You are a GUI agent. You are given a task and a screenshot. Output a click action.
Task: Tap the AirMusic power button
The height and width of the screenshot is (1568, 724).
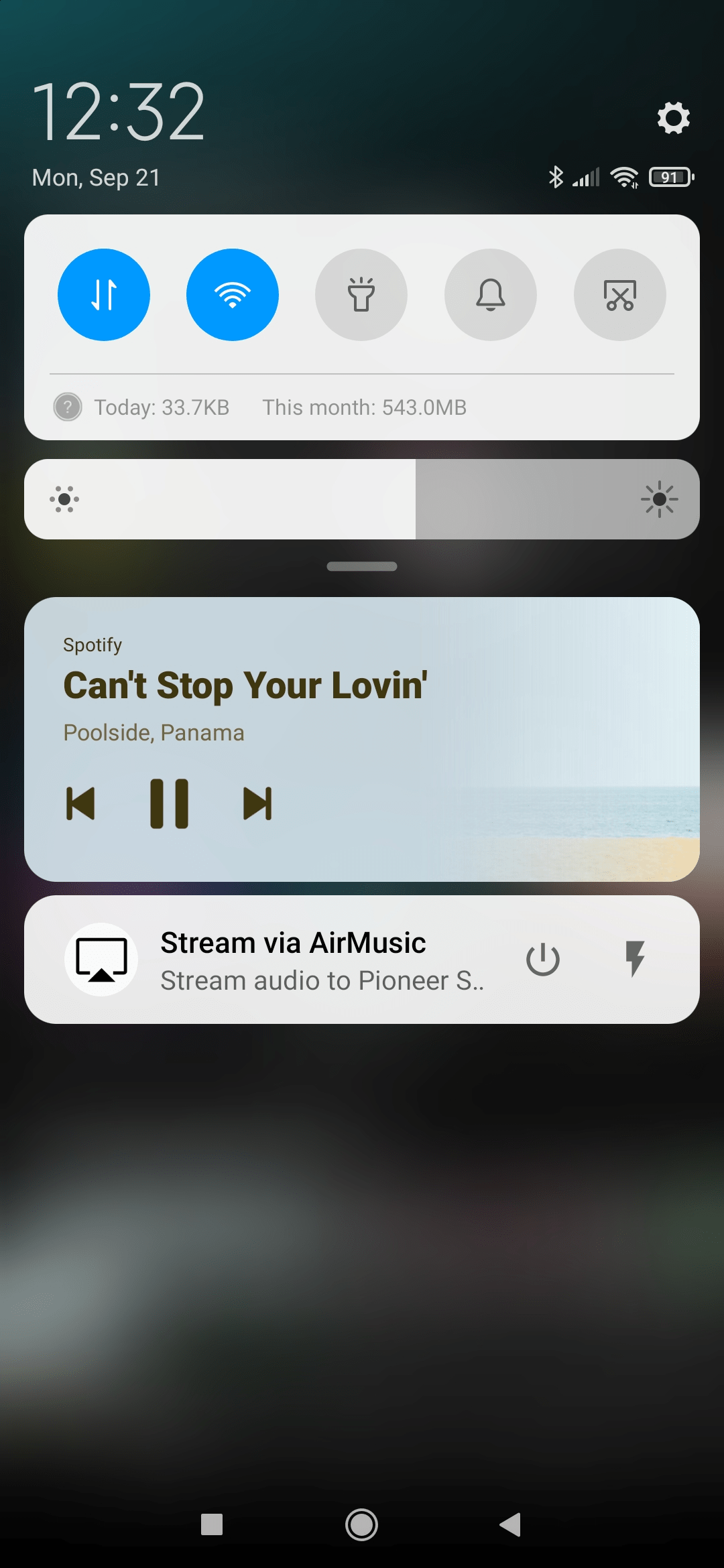(543, 960)
